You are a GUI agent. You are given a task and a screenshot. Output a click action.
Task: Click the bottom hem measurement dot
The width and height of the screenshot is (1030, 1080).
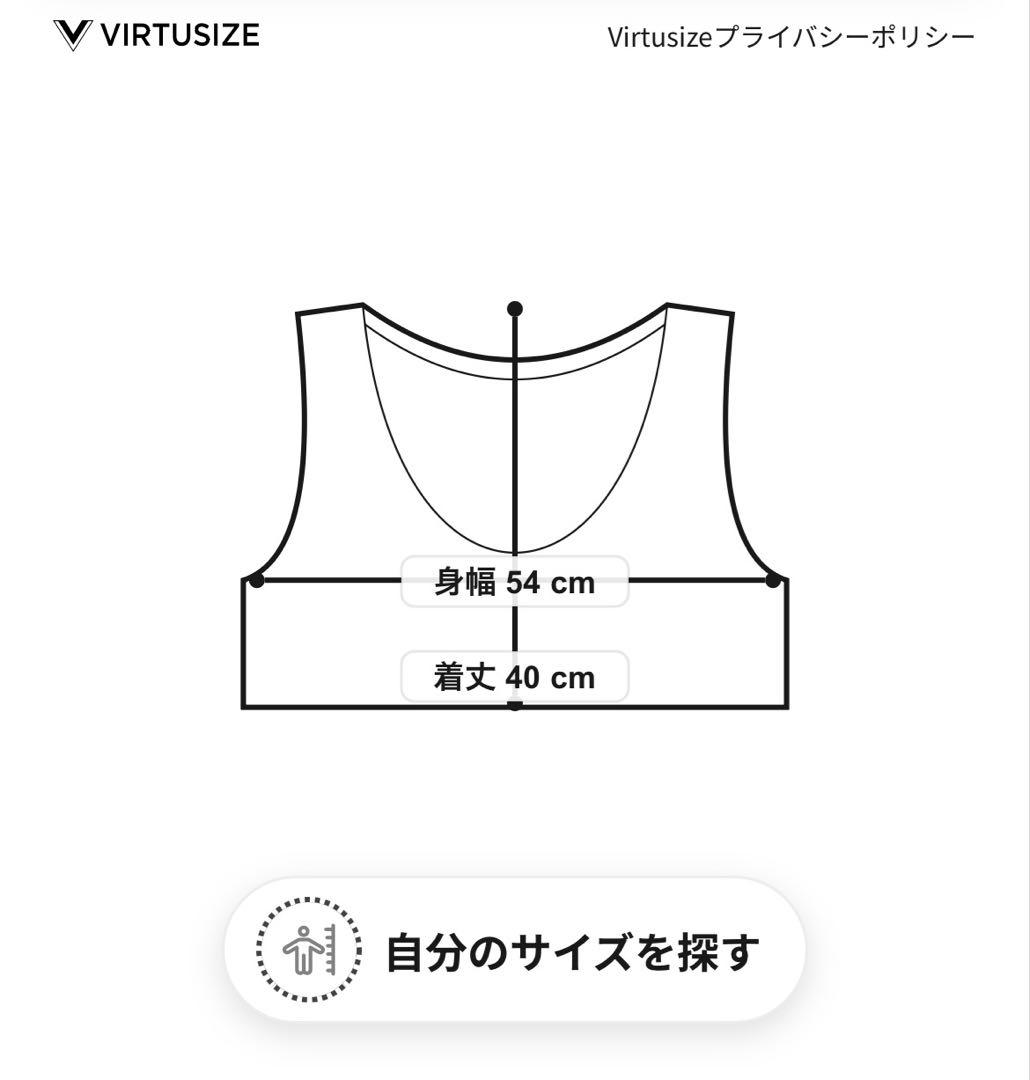[515, 705]
